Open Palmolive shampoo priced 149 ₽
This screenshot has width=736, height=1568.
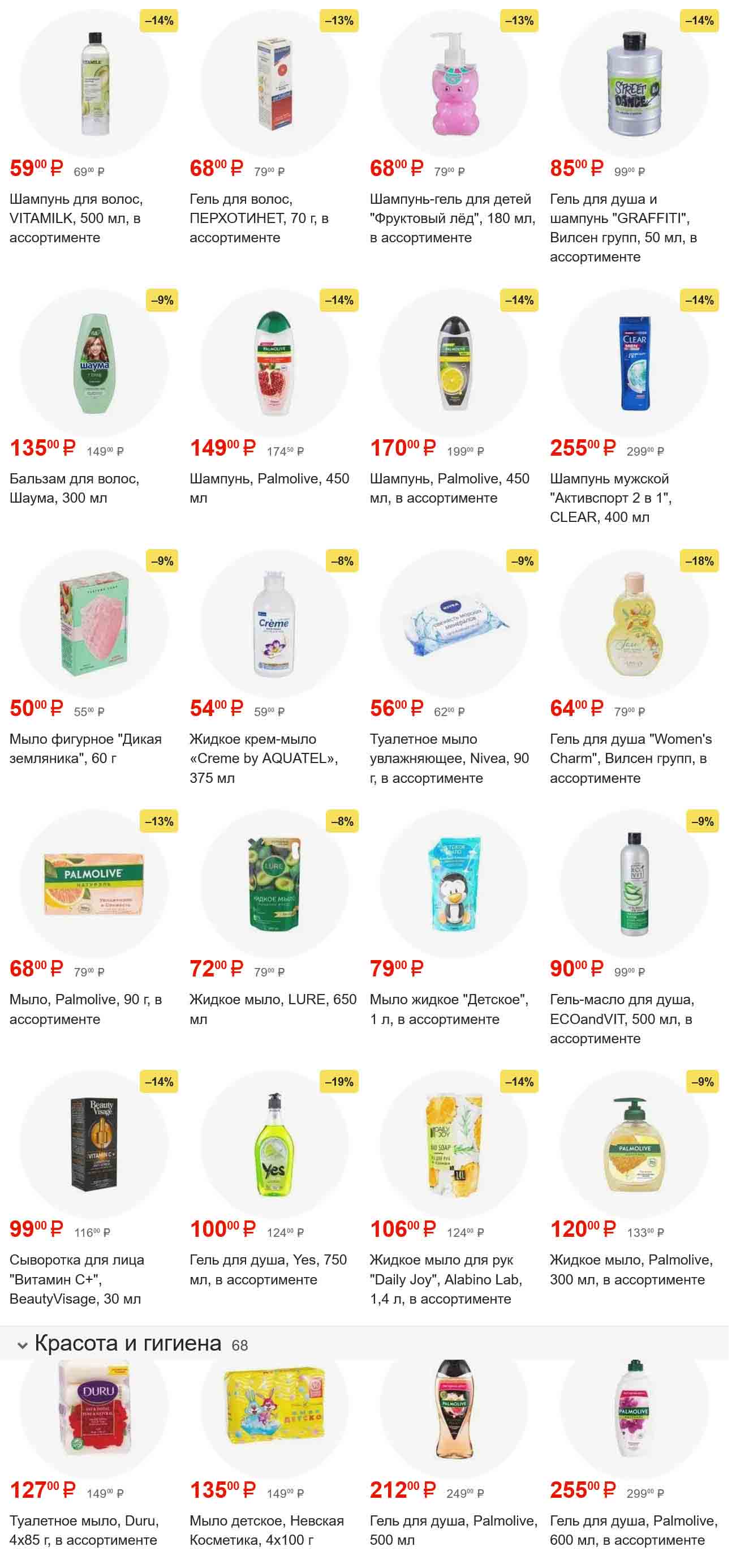click(274, 363)
